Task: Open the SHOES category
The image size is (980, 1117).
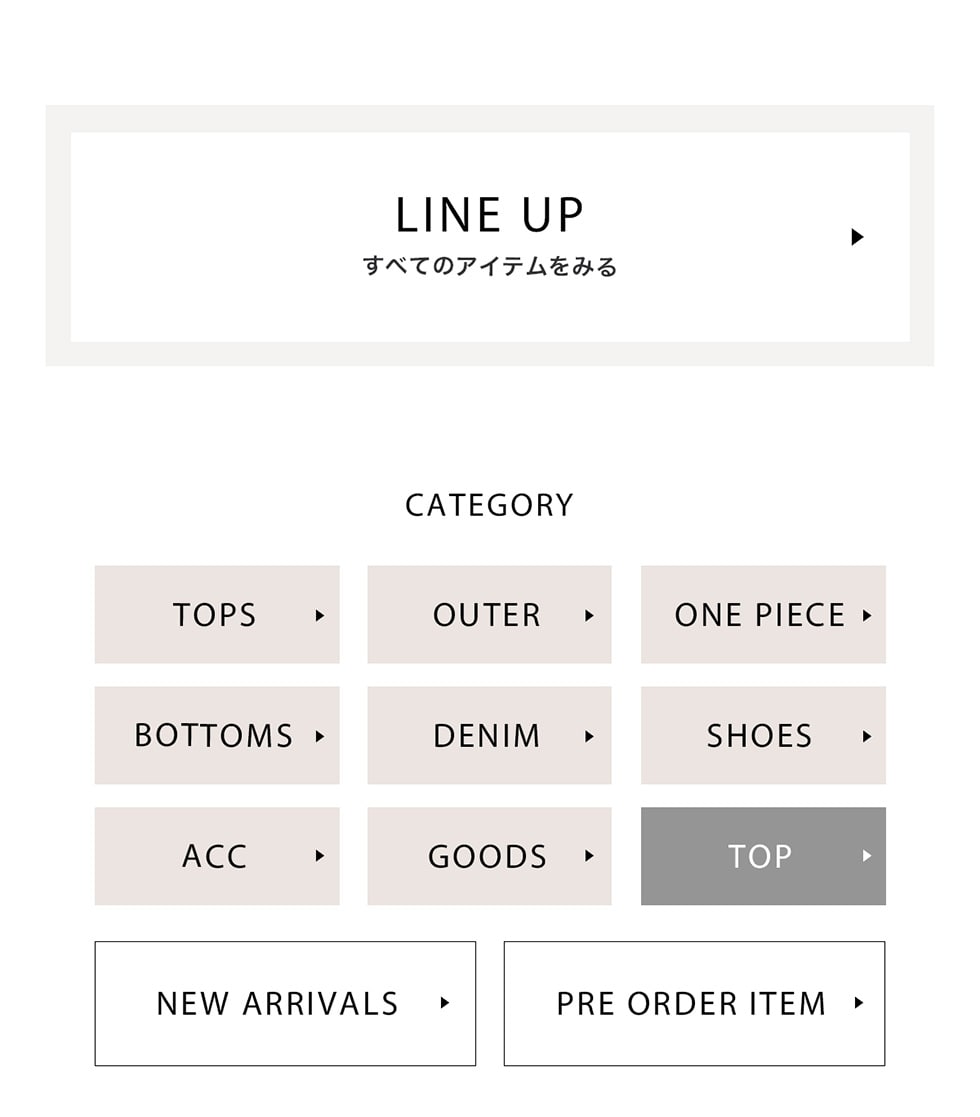Action: [763, 736]
